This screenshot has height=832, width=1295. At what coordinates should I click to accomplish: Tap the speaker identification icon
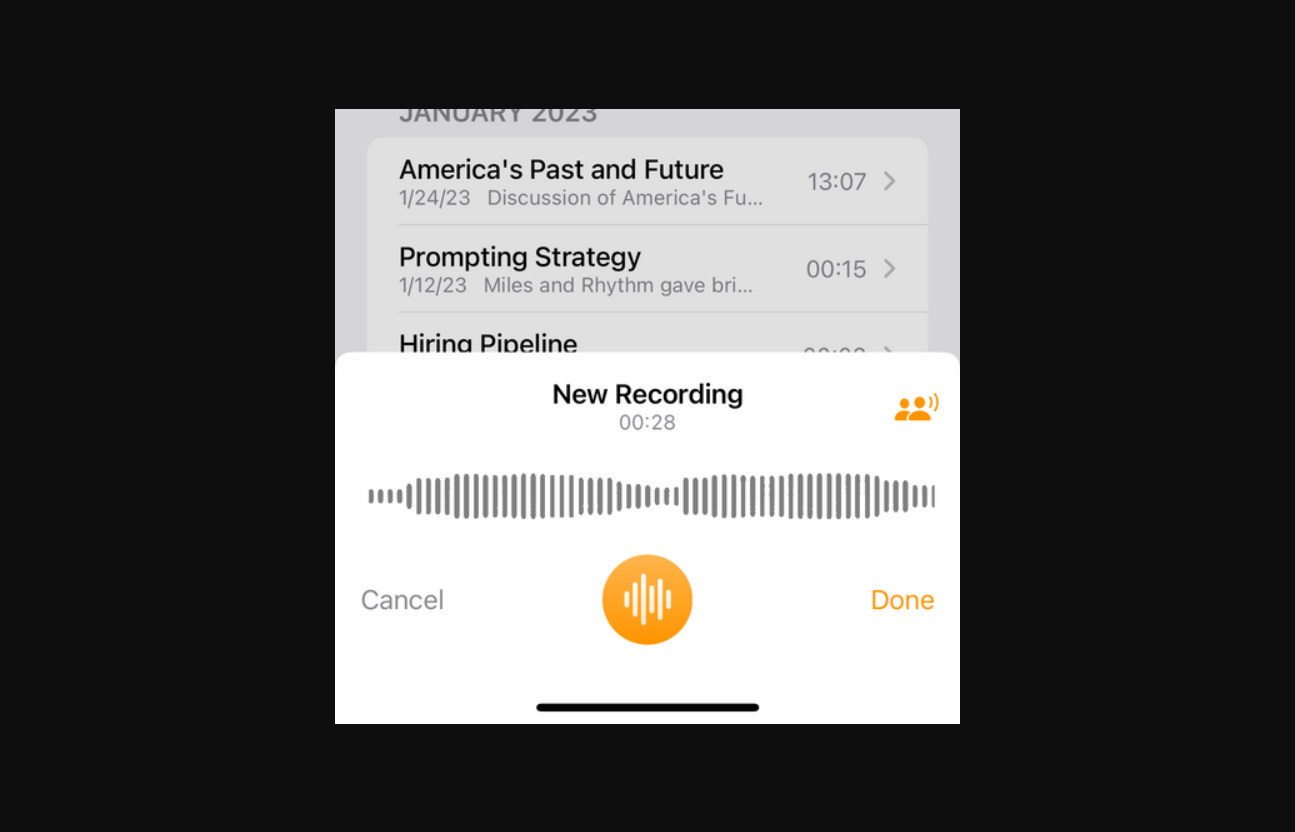coord(916,406)
